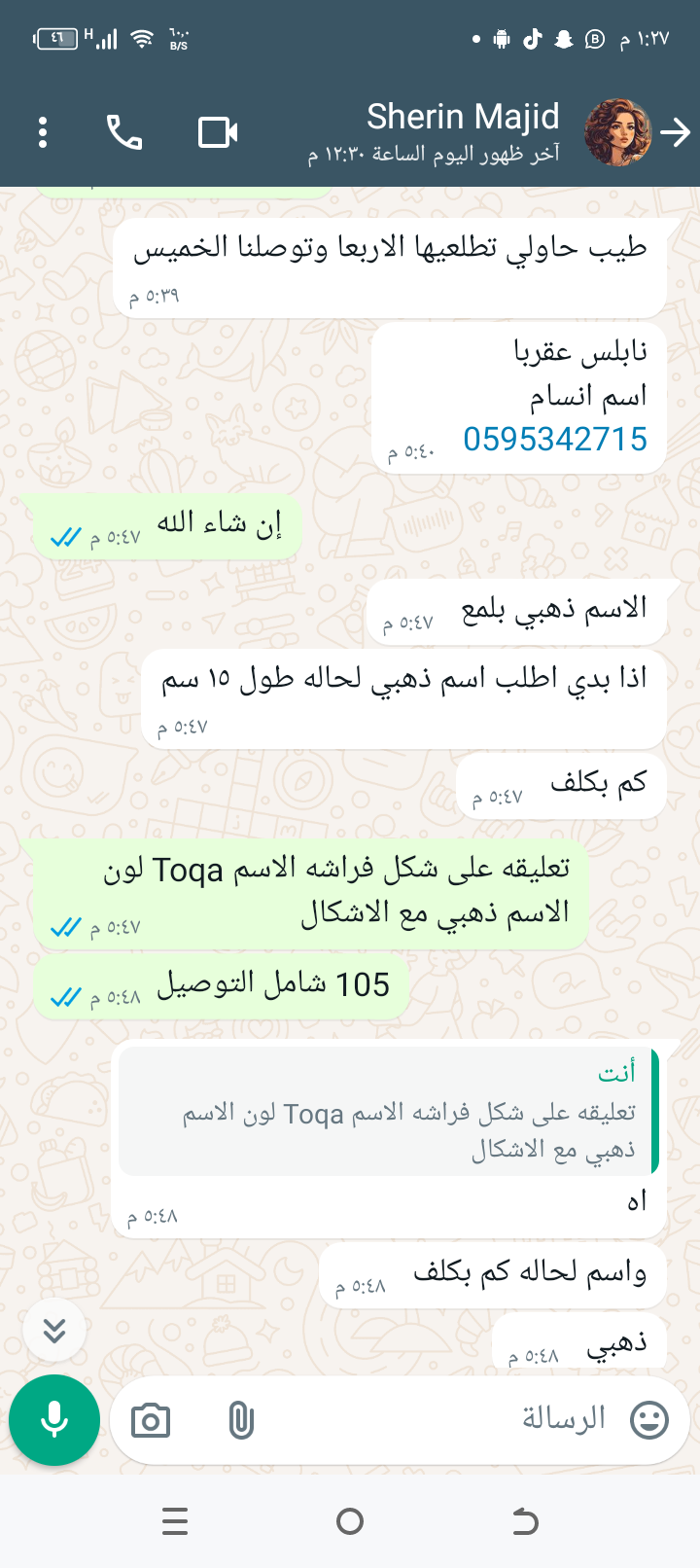Start a video call with Sherin Majid

click(218, 132)
